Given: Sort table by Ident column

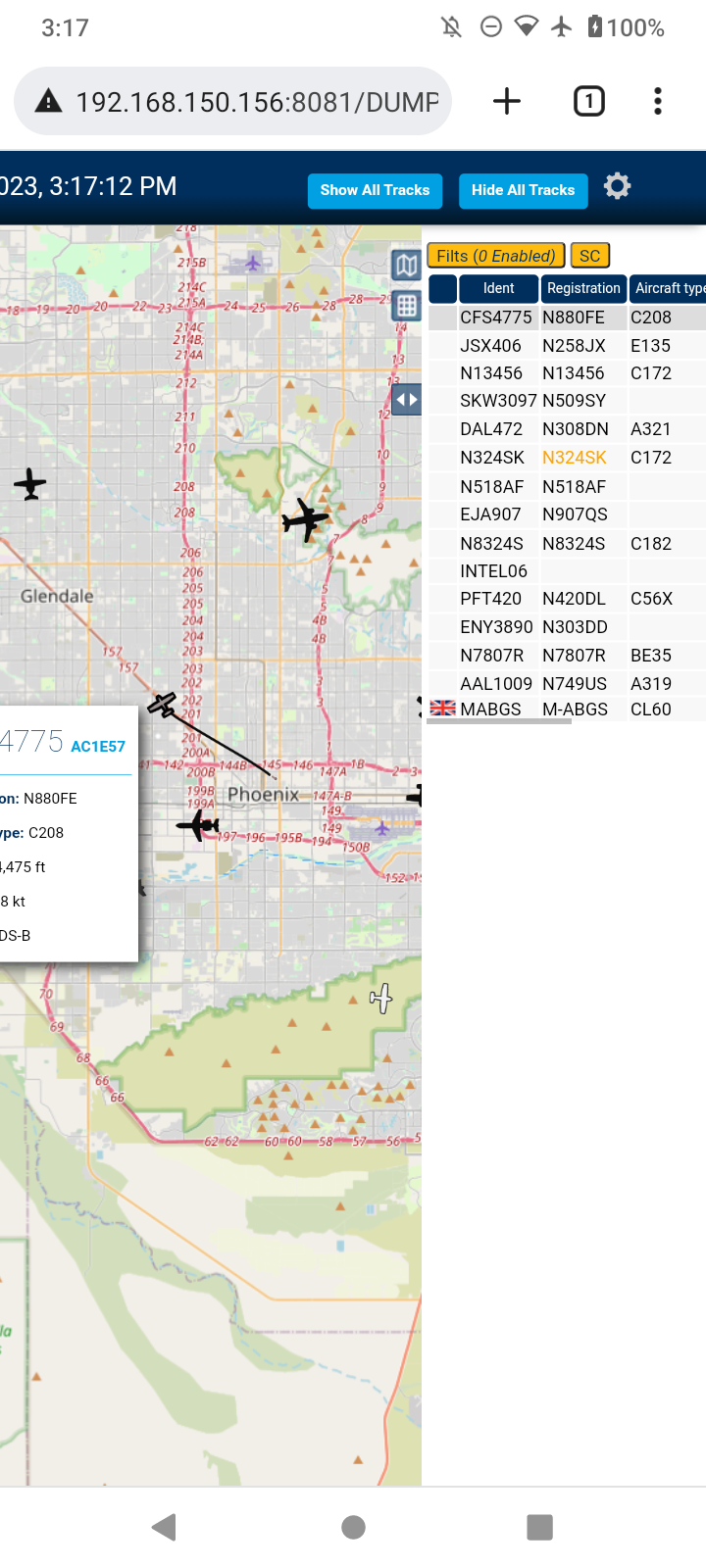Looking at the screenshot, I should 498,288.
